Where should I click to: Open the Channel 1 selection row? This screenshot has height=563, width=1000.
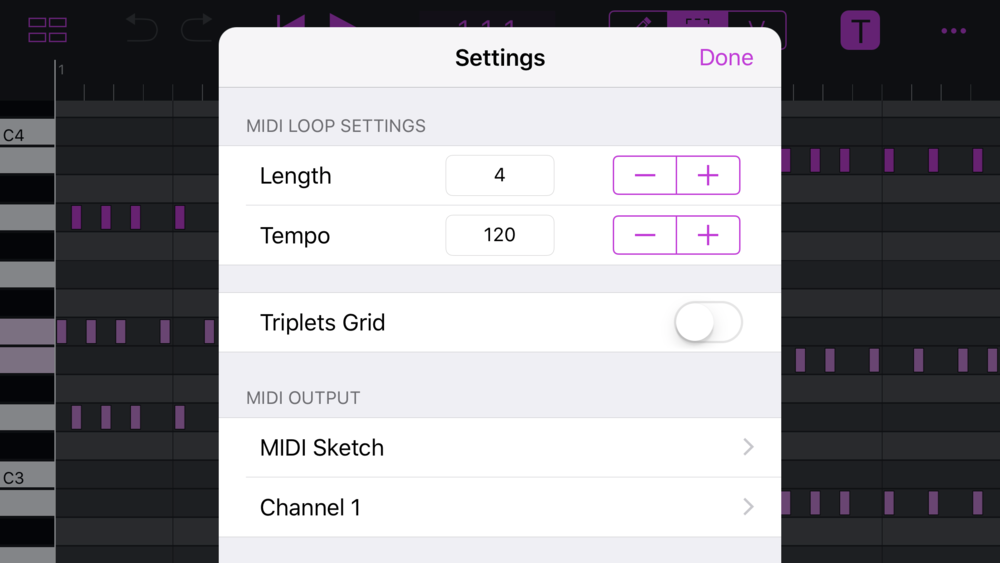pyautogui.click(x=500, y=508)
